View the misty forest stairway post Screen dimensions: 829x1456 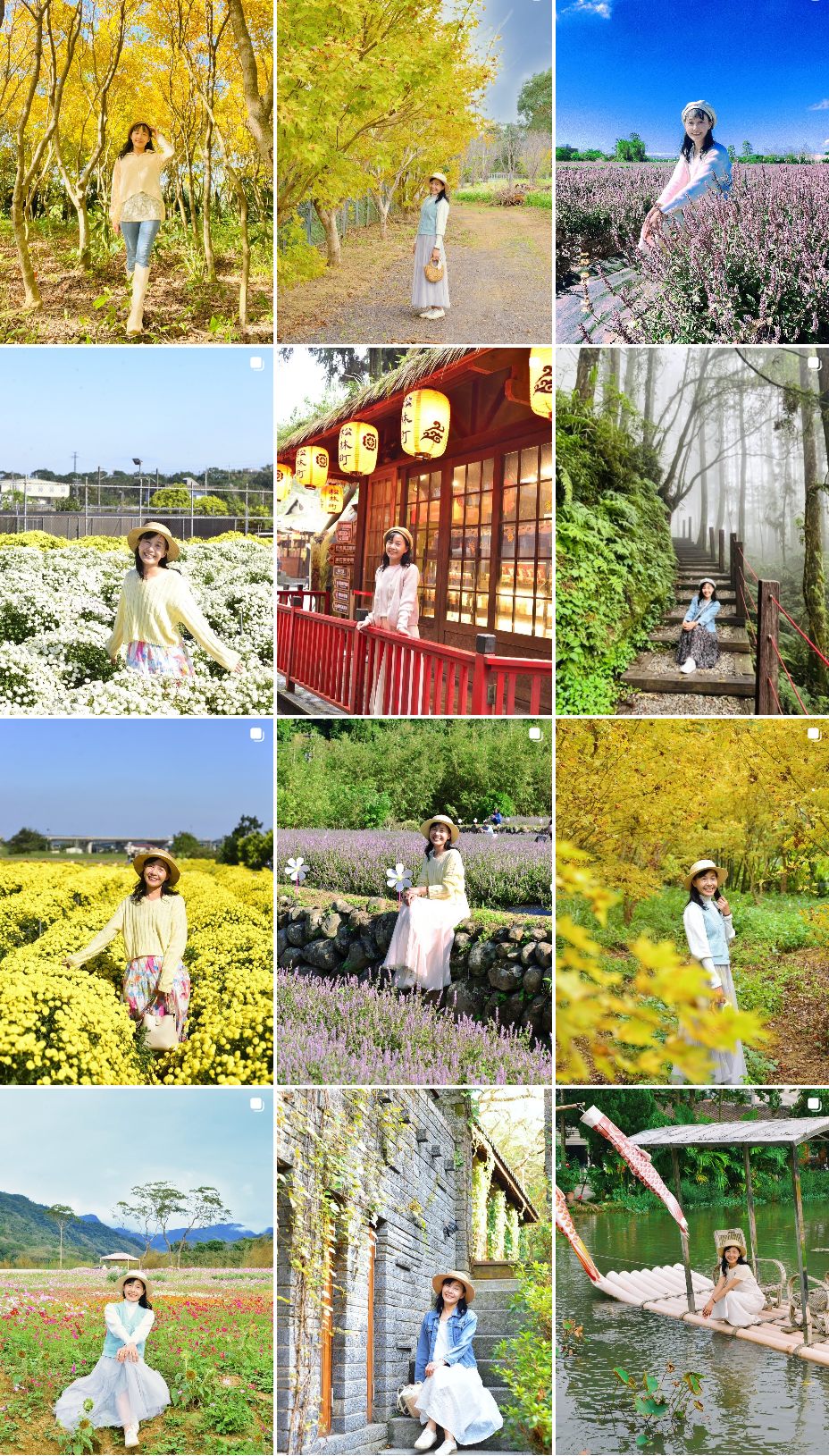point(692,531)
